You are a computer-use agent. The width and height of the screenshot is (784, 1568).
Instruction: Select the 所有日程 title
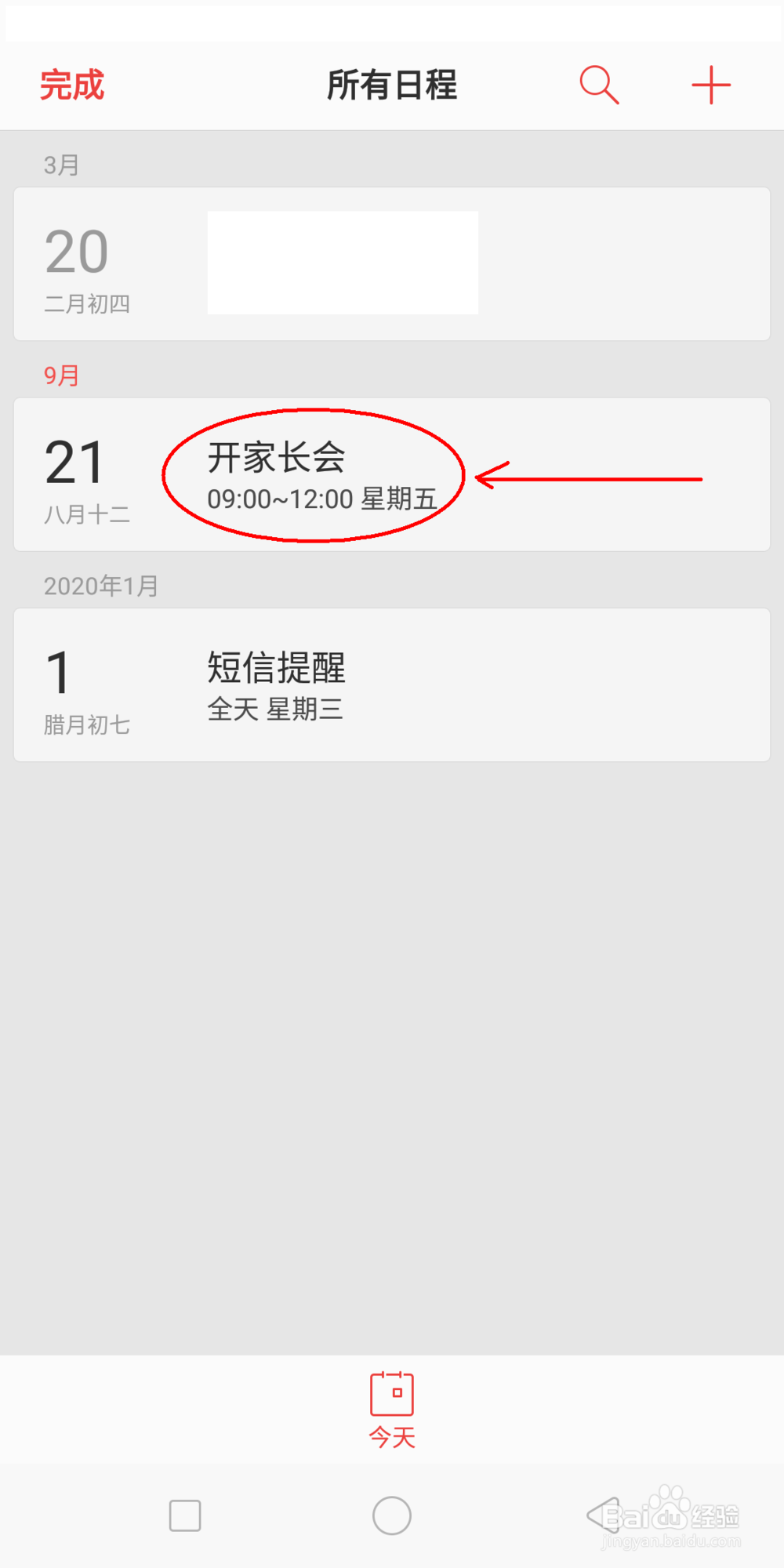point(392,85)
